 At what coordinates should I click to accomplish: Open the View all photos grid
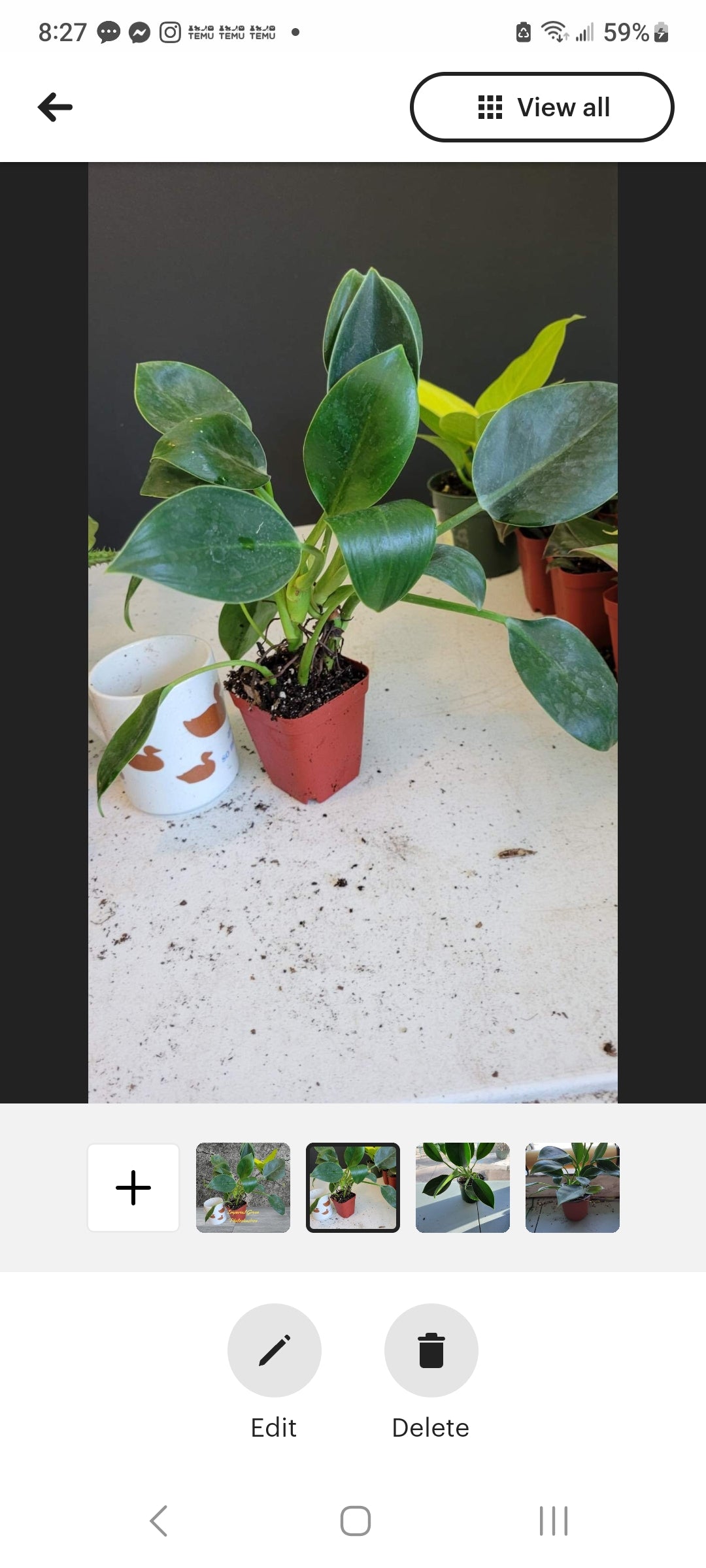[x=542, y=107]
